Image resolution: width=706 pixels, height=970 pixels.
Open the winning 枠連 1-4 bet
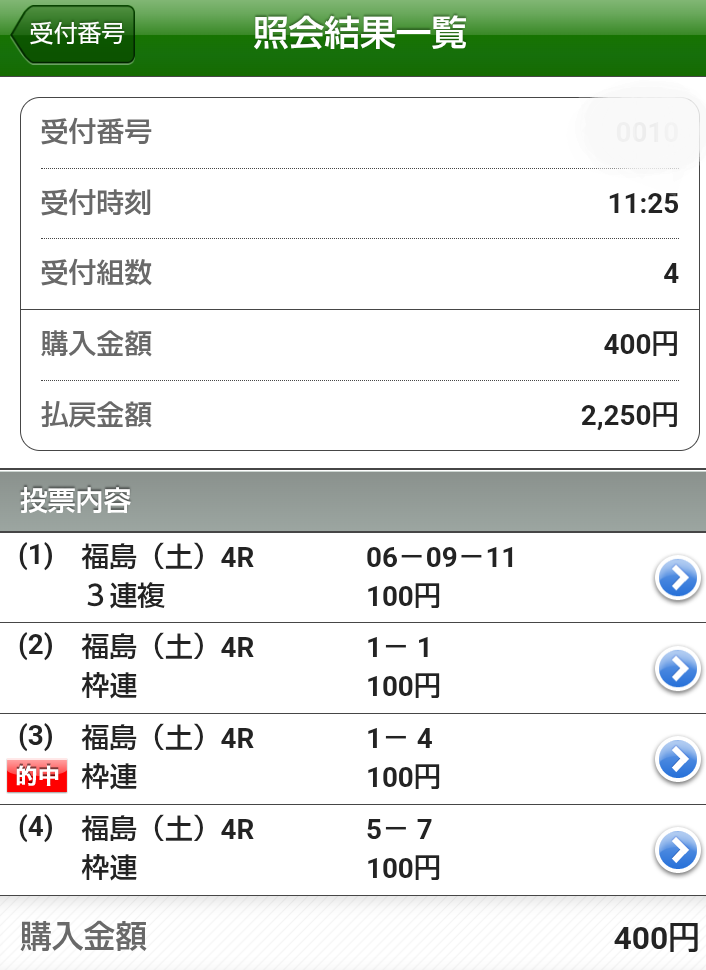(677, 759)
